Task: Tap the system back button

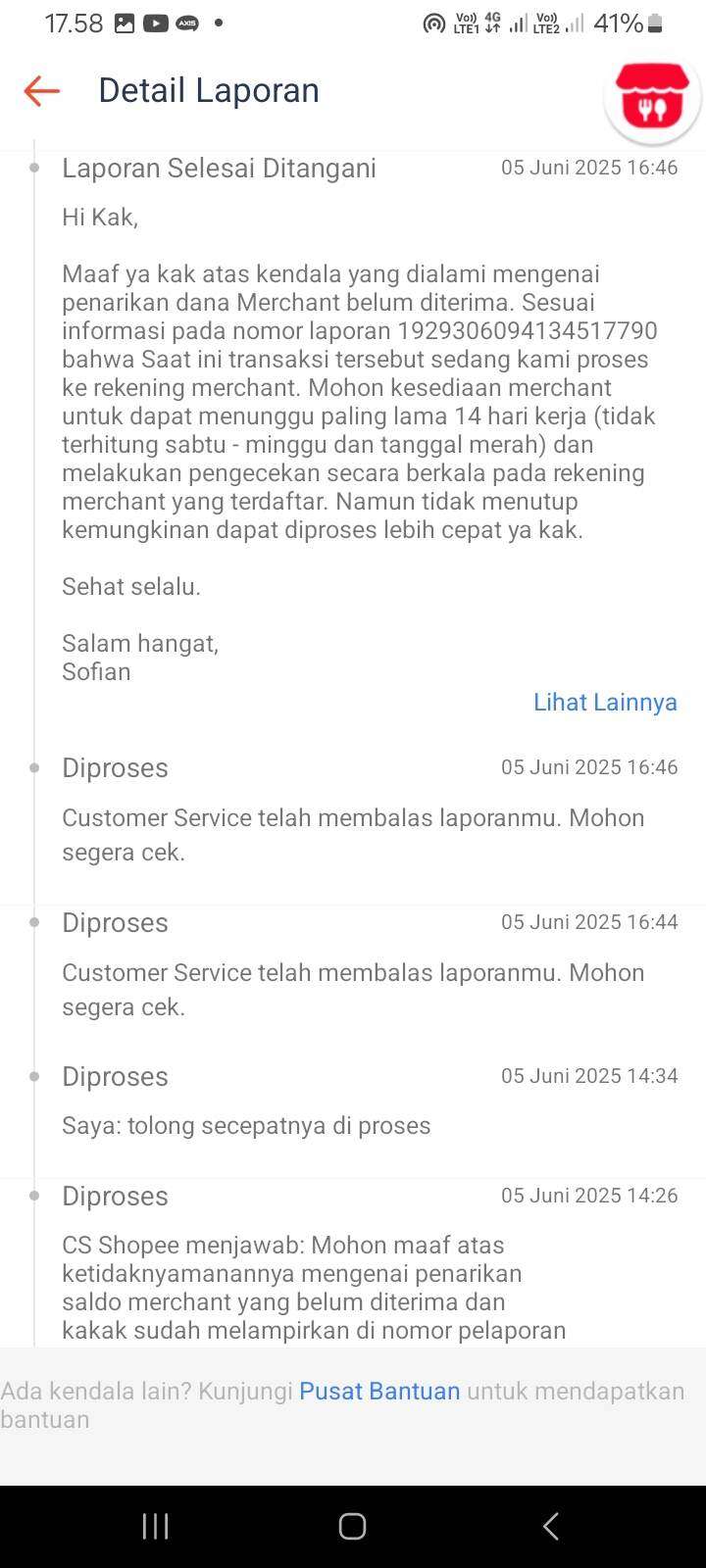Action: [551, 1526]
